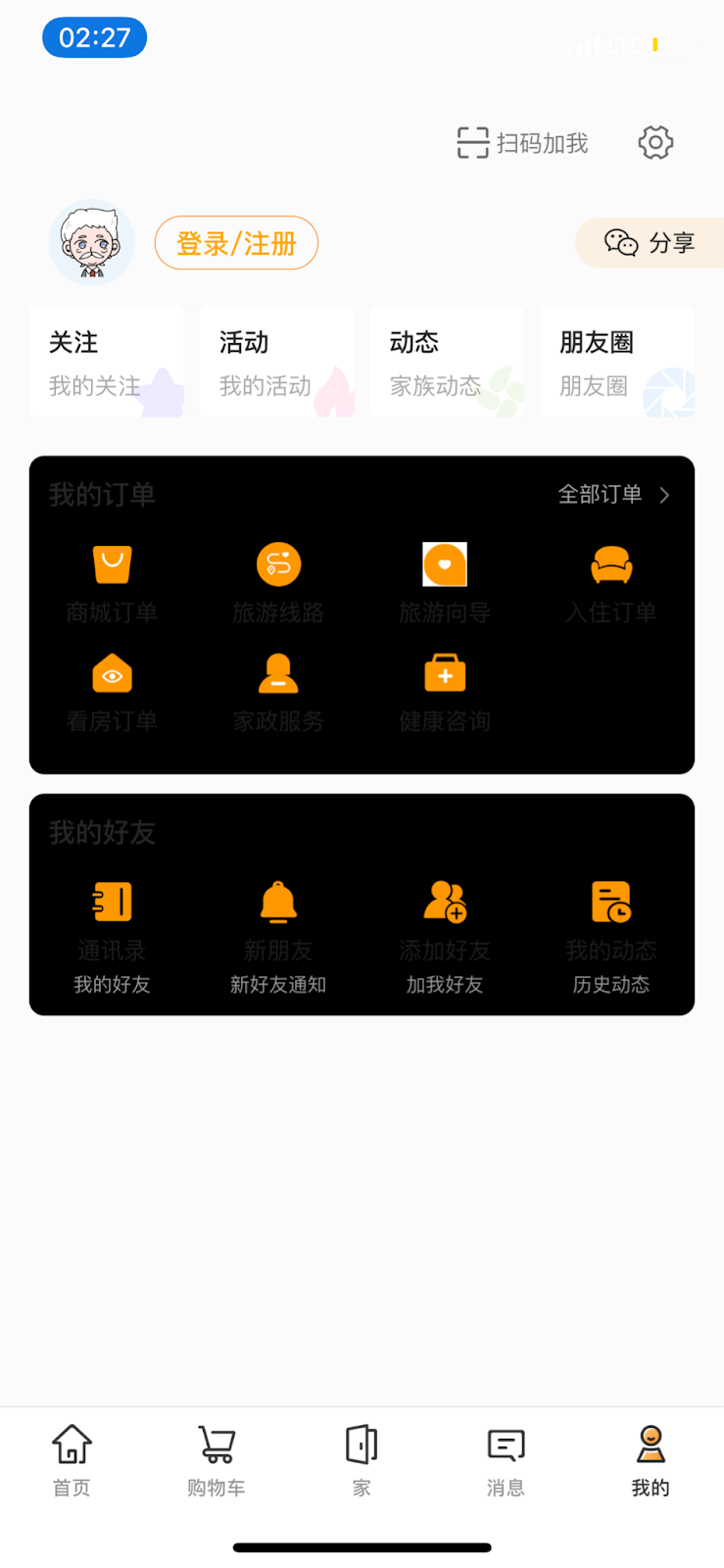Viewport: 724px width, 1568px height.
Task: Switch to the 购物车 cart tab
Action: 217,1460
